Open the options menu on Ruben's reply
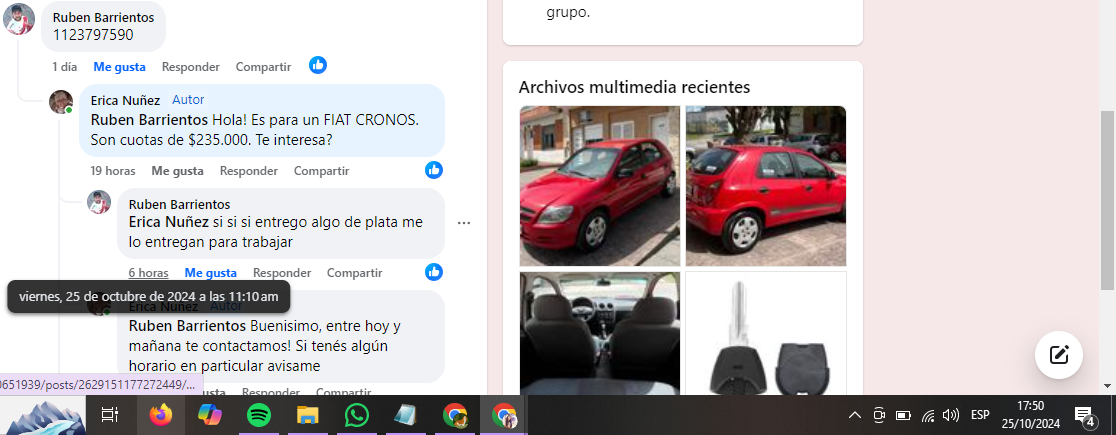This screenshot has width=1116, height=435. [x=464, y=223]
